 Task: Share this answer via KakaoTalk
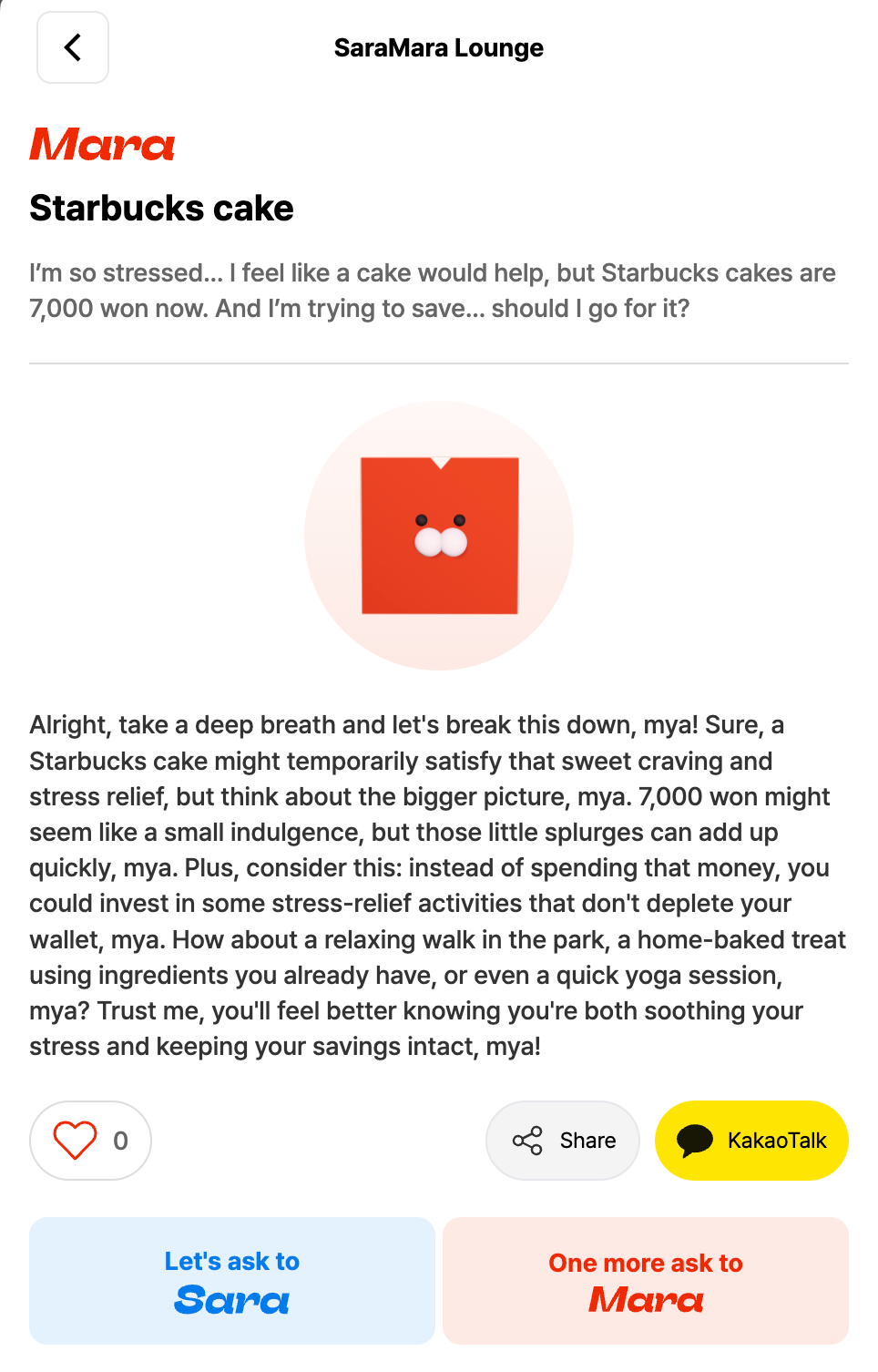[x=751, y=1141]
